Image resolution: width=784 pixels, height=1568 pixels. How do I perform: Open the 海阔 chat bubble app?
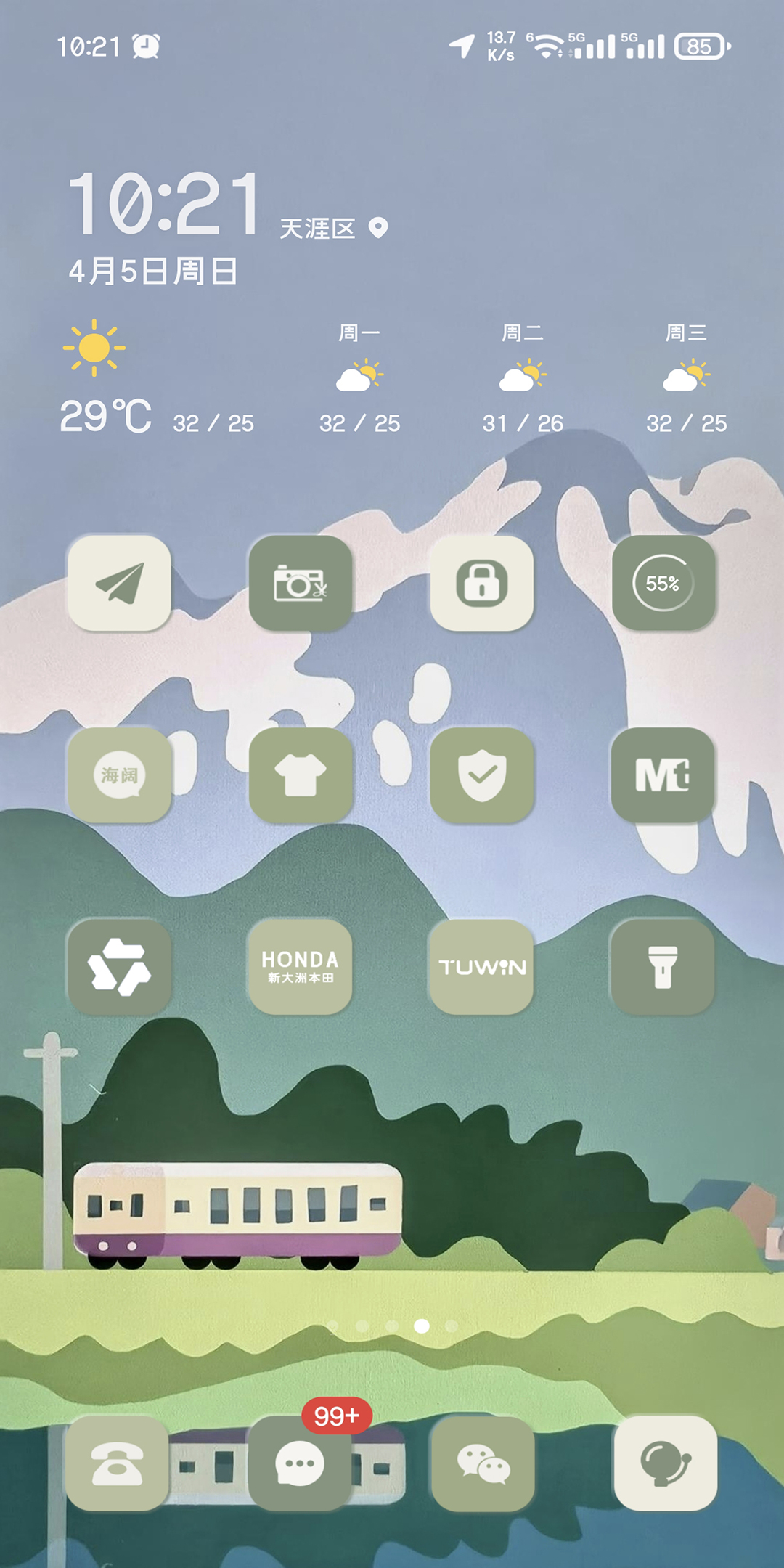[119, 775]
